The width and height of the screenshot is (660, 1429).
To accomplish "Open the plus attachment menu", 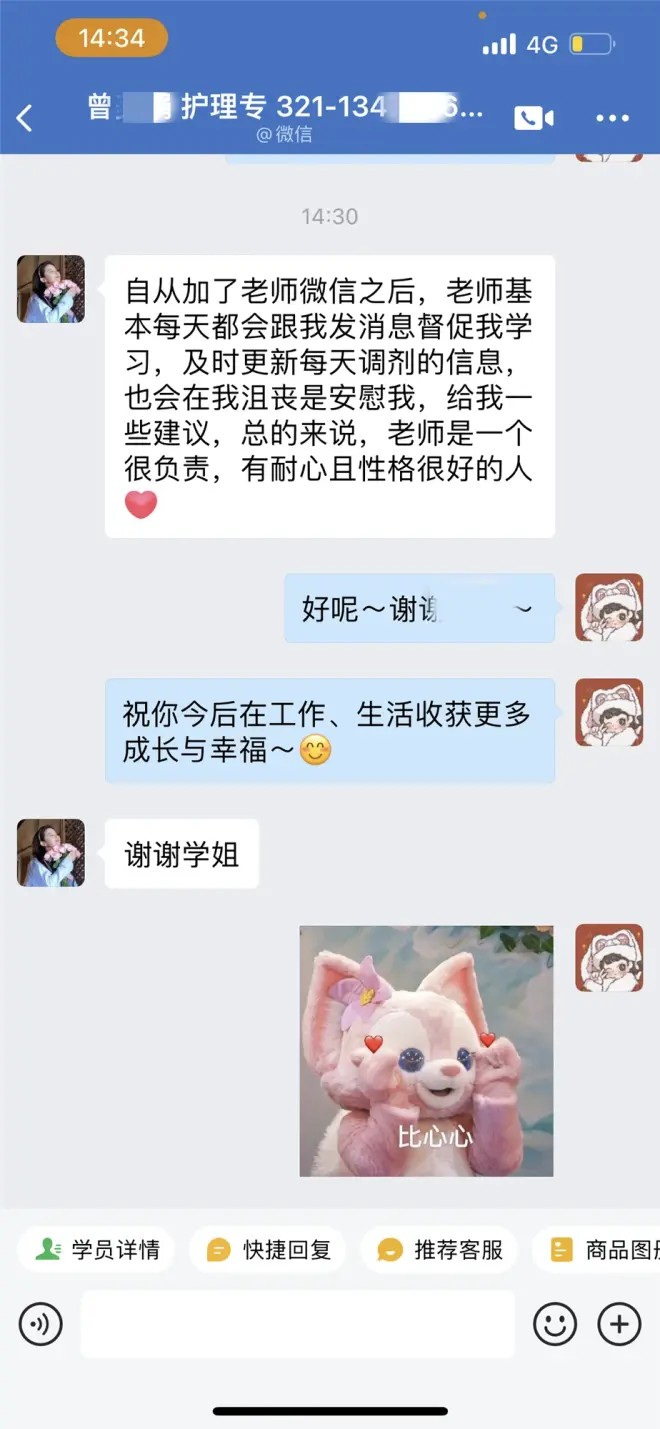I will [x=619, y=1325].
